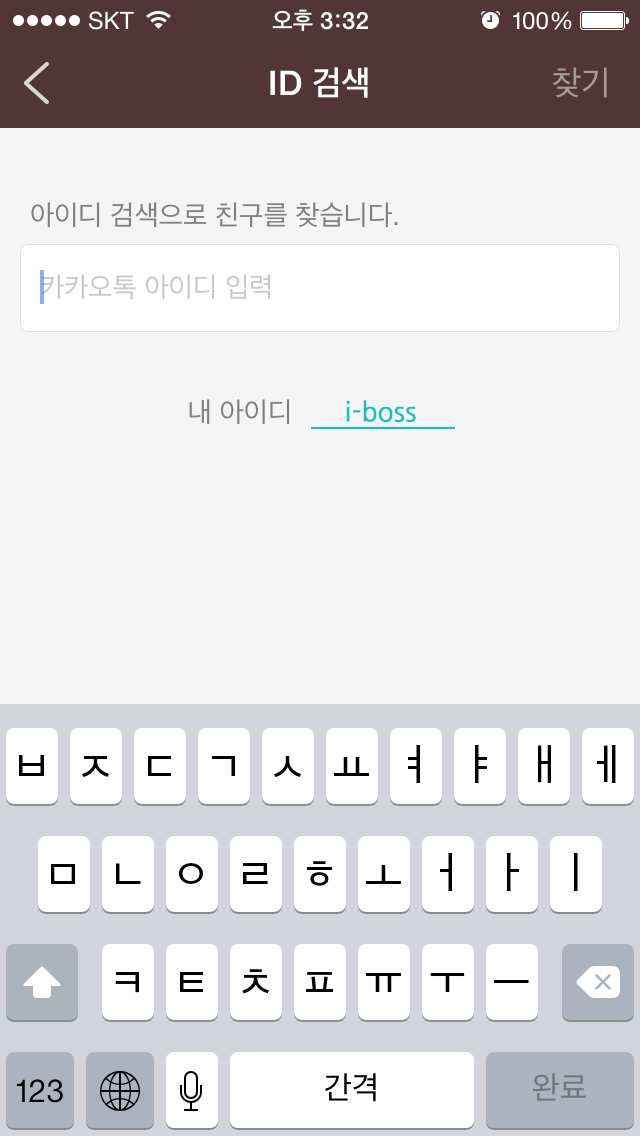Image resolution: width=640 pixels, height=1136 pixels.
Task: Change keyboard language with the globe key
Action: 120,1090
